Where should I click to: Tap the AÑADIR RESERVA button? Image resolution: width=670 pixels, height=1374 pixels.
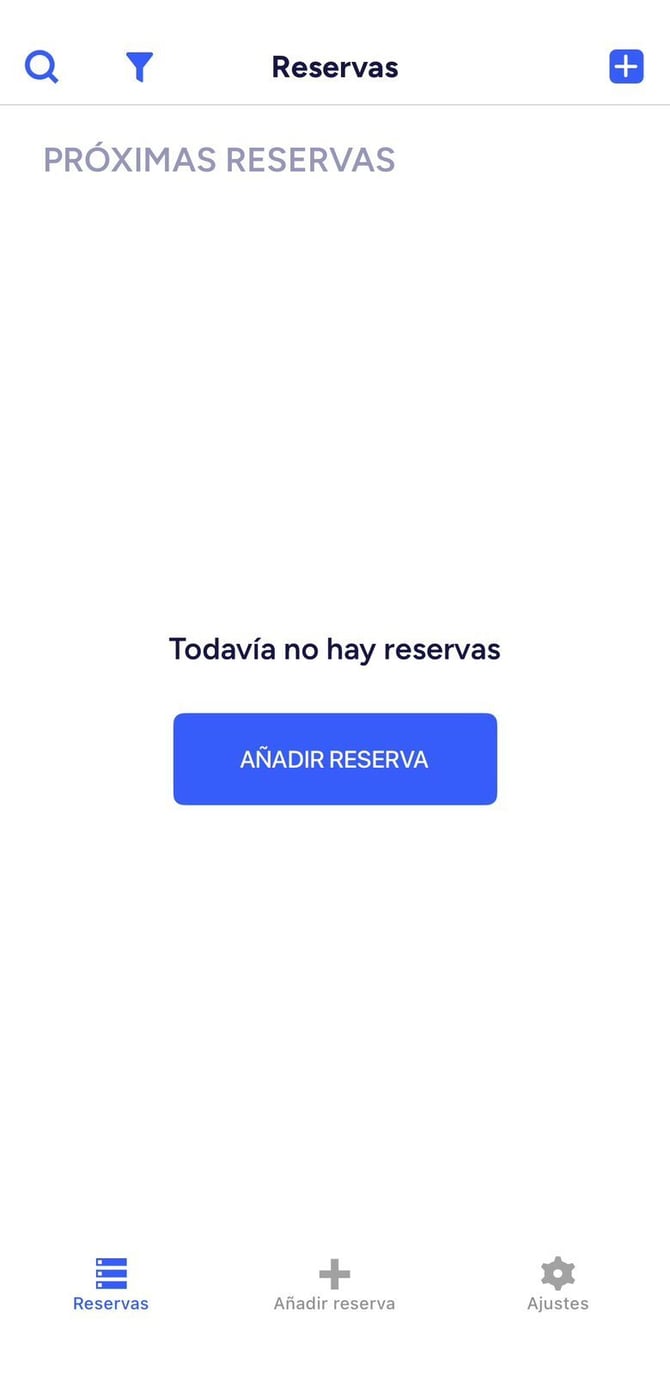[335, 759]
